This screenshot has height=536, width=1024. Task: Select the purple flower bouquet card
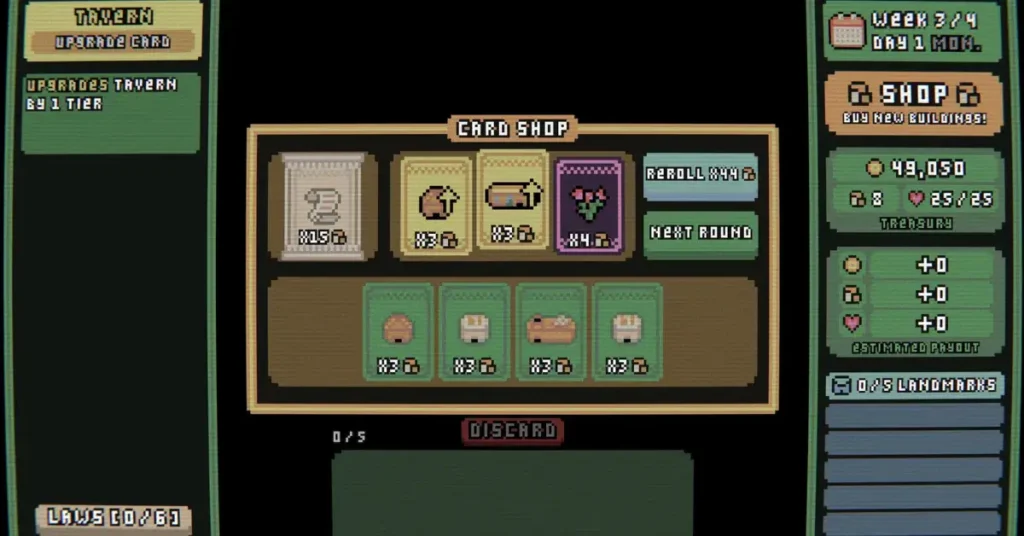click(589, 205)
